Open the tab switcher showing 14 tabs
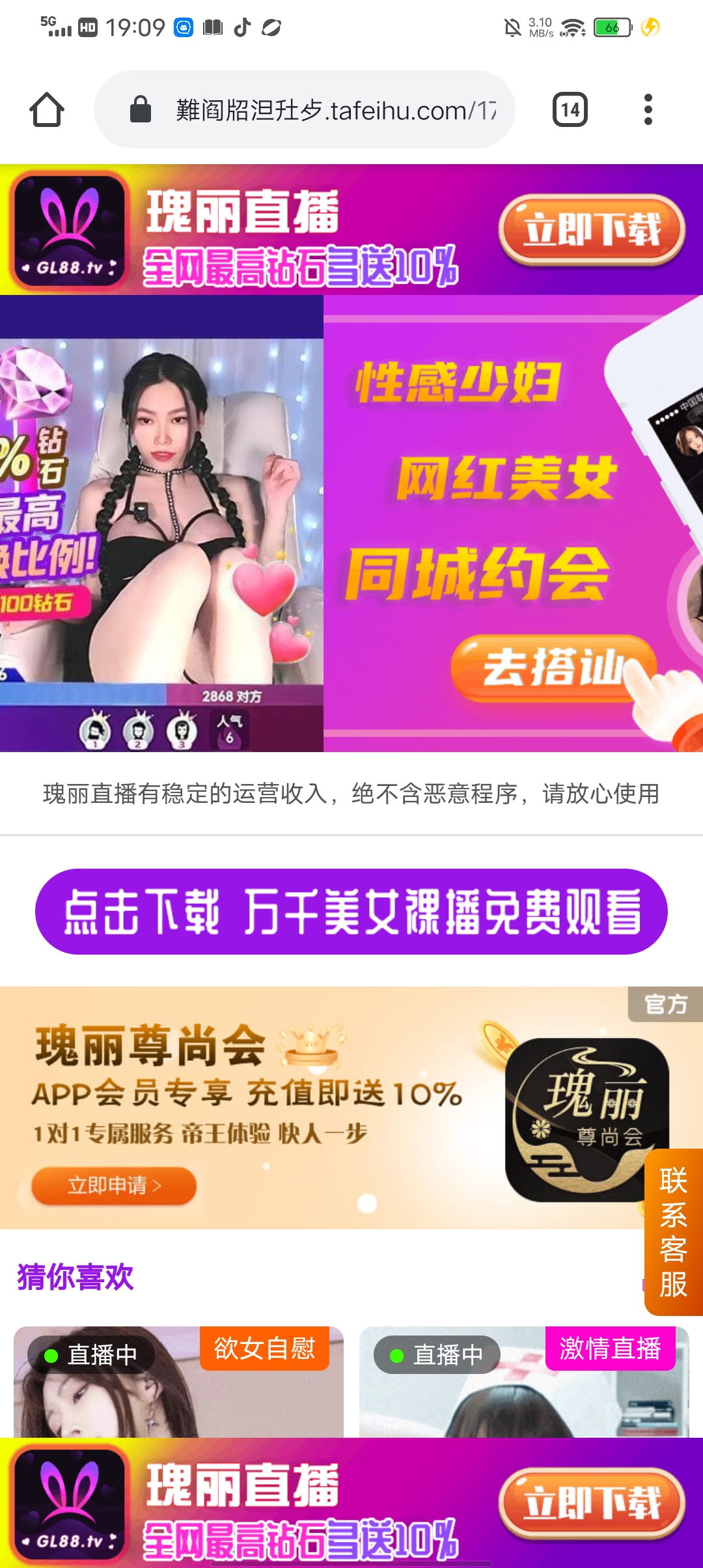The width and height of the screenshot is (703, 1568). coord(570,109)
